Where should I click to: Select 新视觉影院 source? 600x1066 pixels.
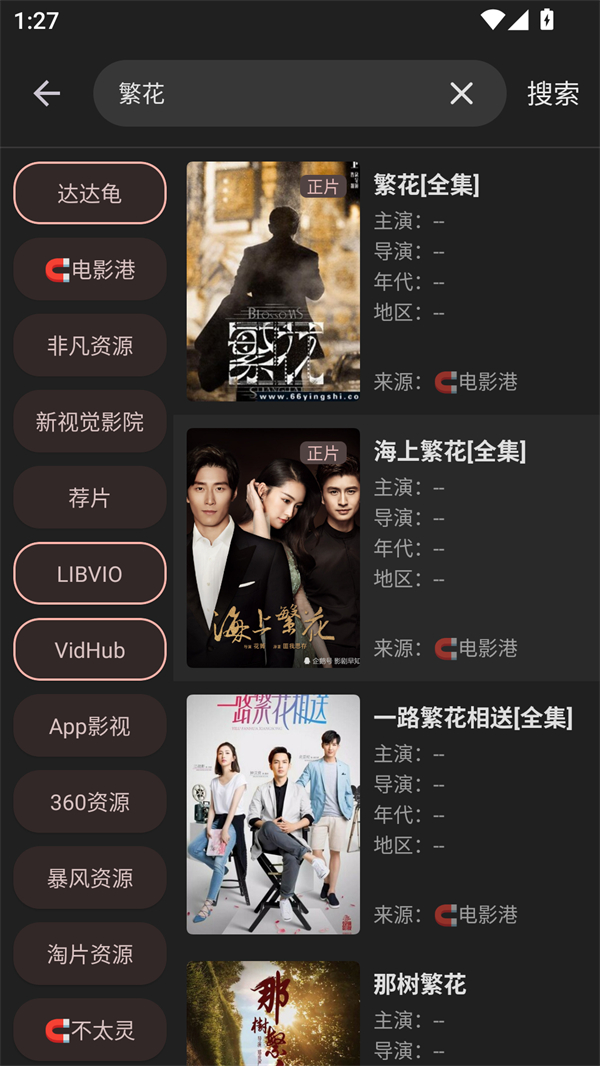click(x=90, y=422)
